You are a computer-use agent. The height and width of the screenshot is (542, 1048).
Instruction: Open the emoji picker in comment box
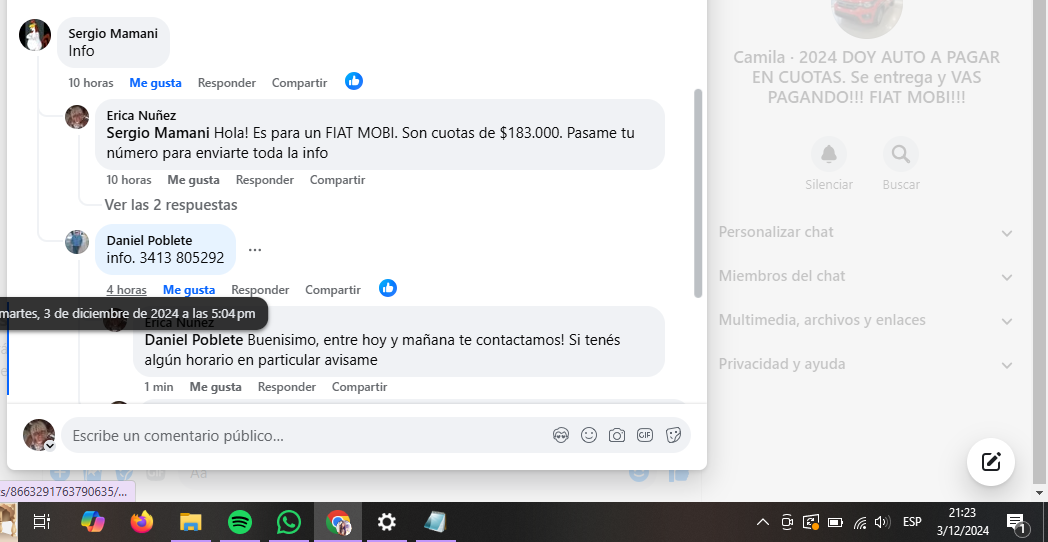coord(589,435)
